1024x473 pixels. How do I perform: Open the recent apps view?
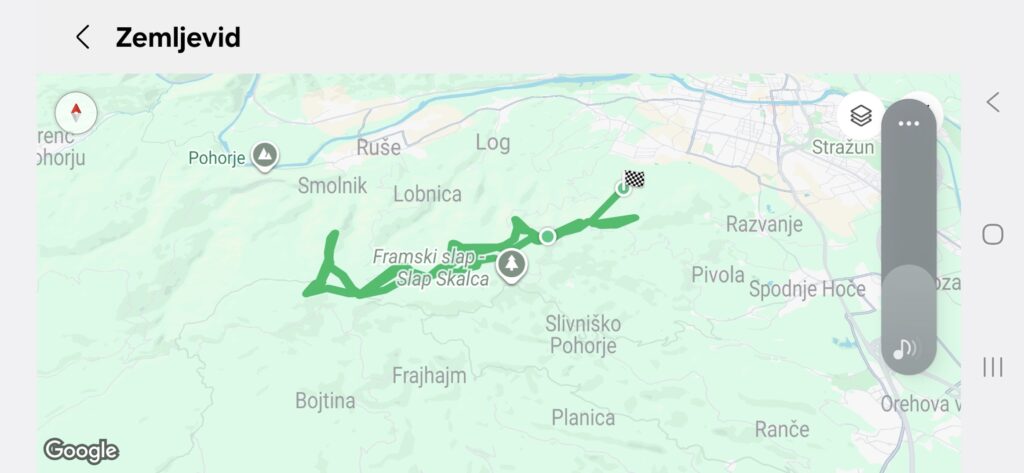click(x=992, y=367)
